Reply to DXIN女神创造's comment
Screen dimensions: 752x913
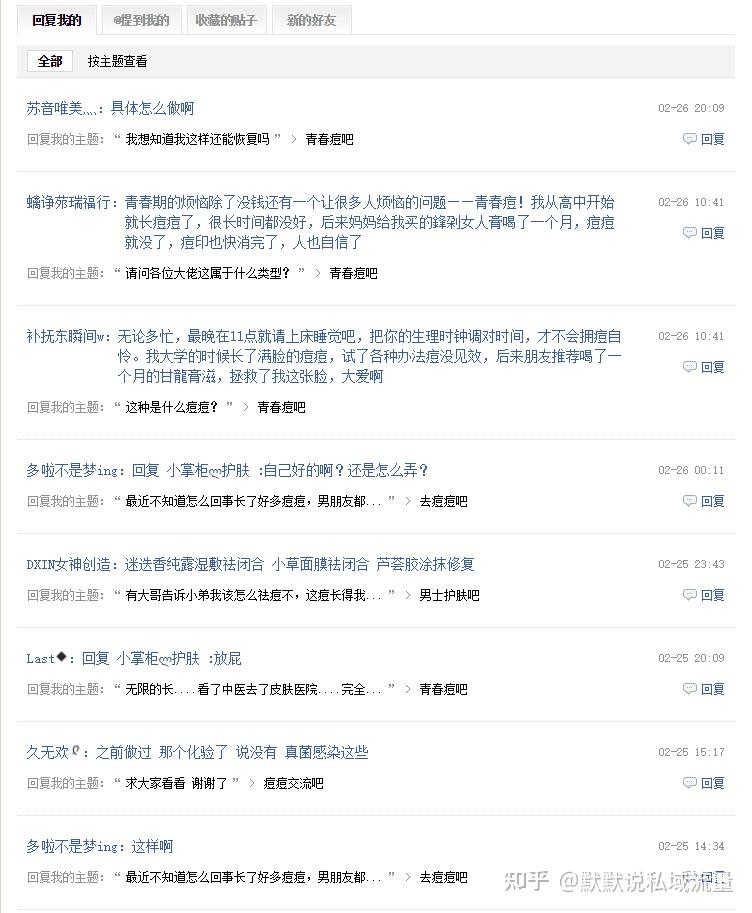coord(704,595)
